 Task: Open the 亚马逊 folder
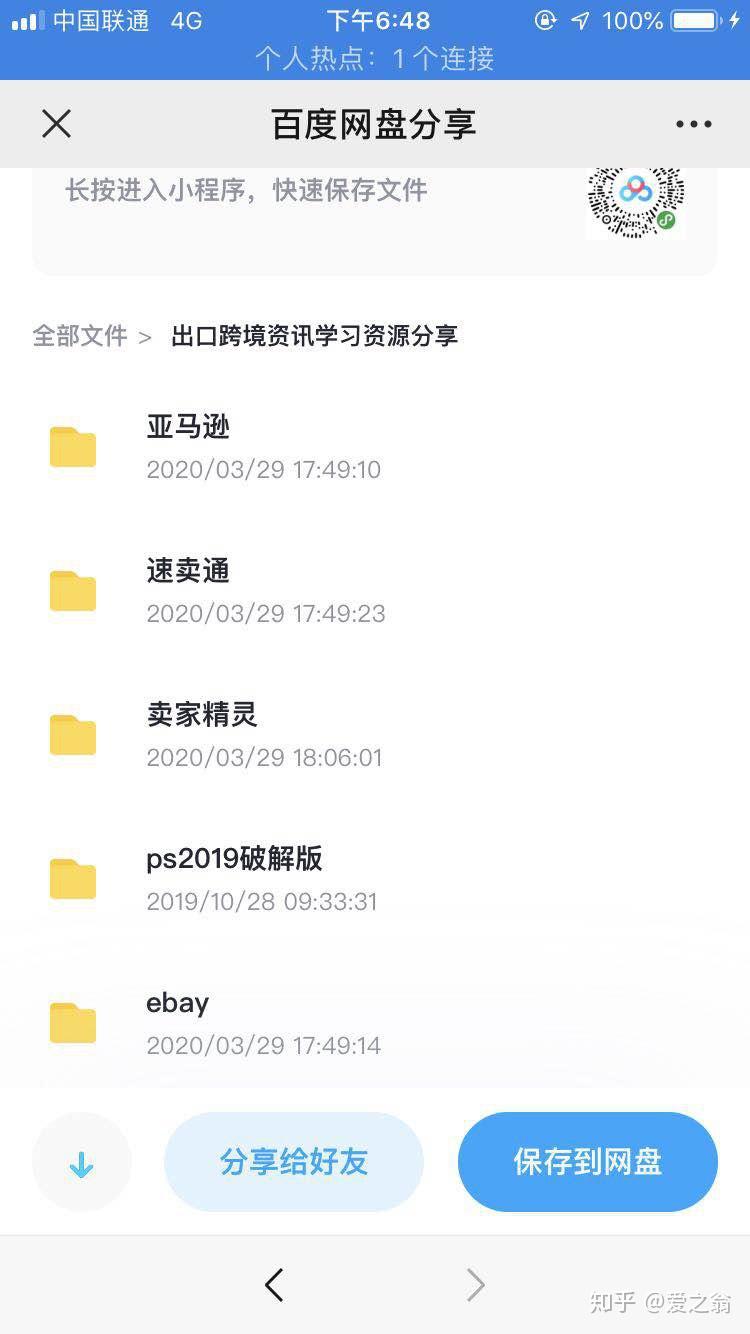(375, 447)
